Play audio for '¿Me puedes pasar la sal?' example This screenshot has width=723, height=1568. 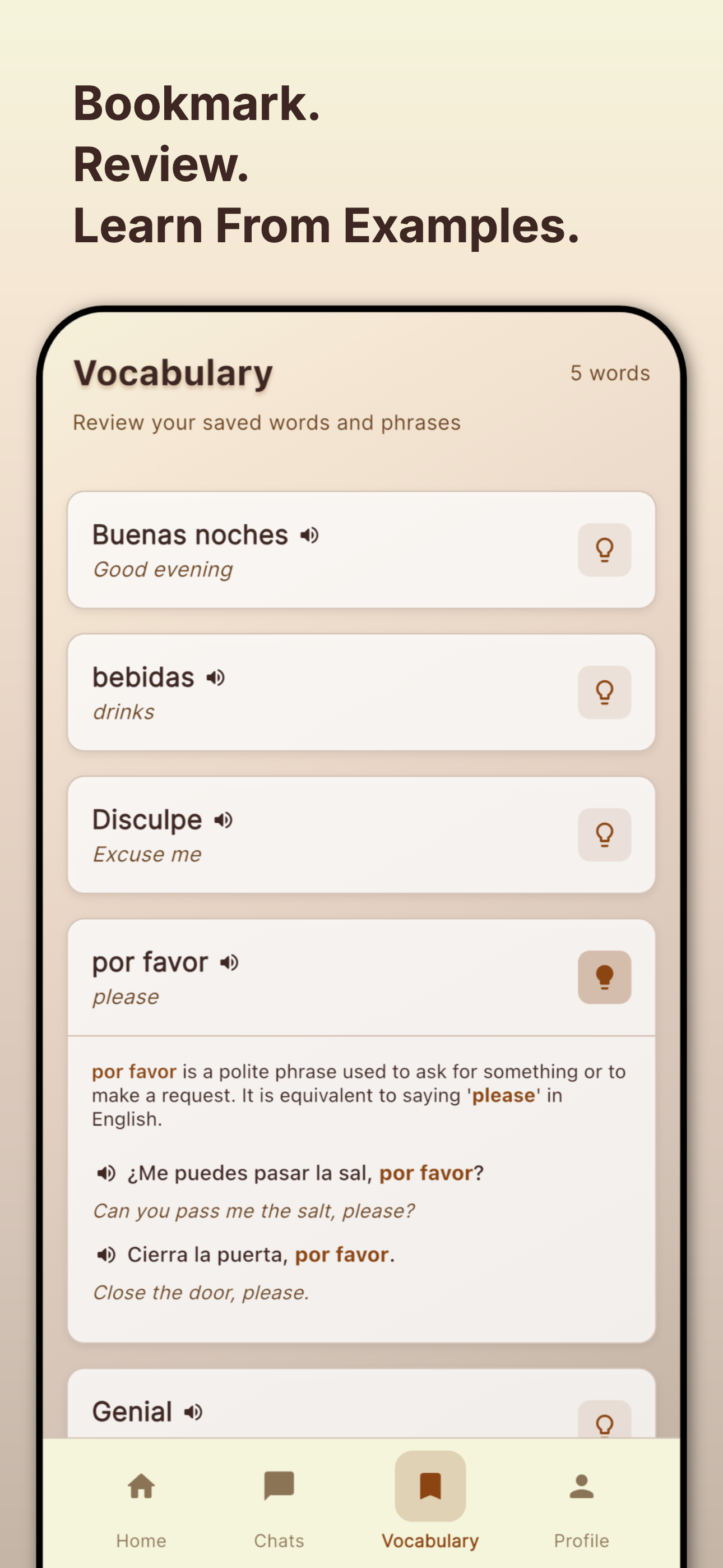107,1172
